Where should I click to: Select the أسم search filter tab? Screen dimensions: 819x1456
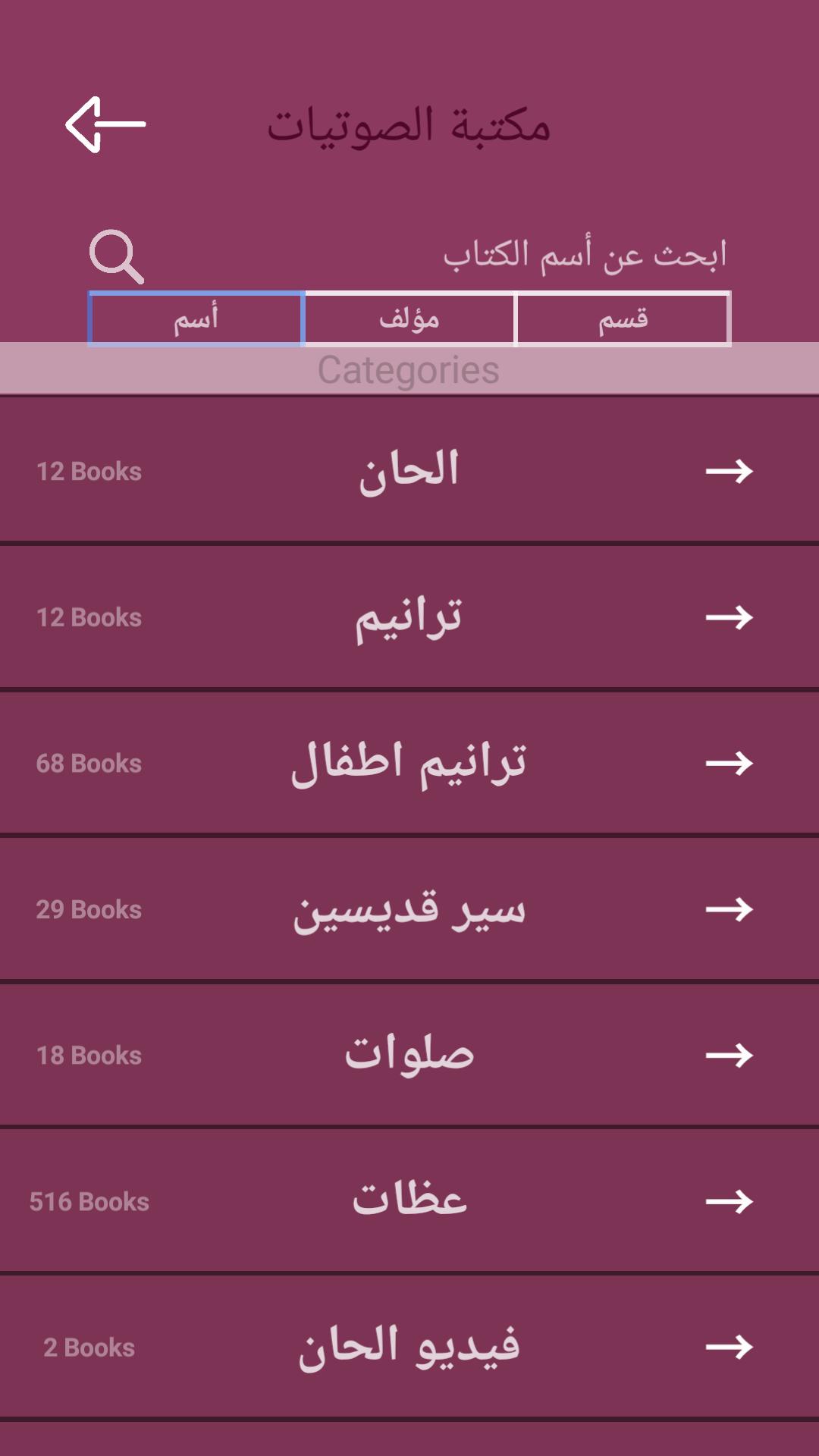point(196,319)
